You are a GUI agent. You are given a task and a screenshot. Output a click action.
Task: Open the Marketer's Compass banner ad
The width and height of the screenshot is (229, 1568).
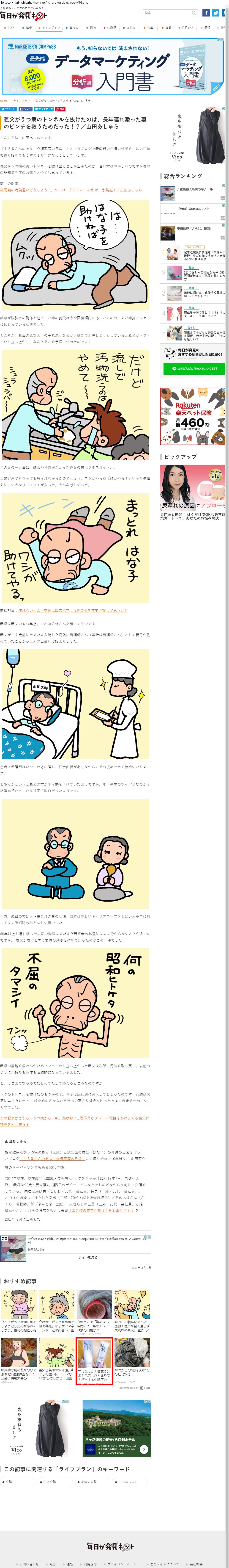(114, 66)
